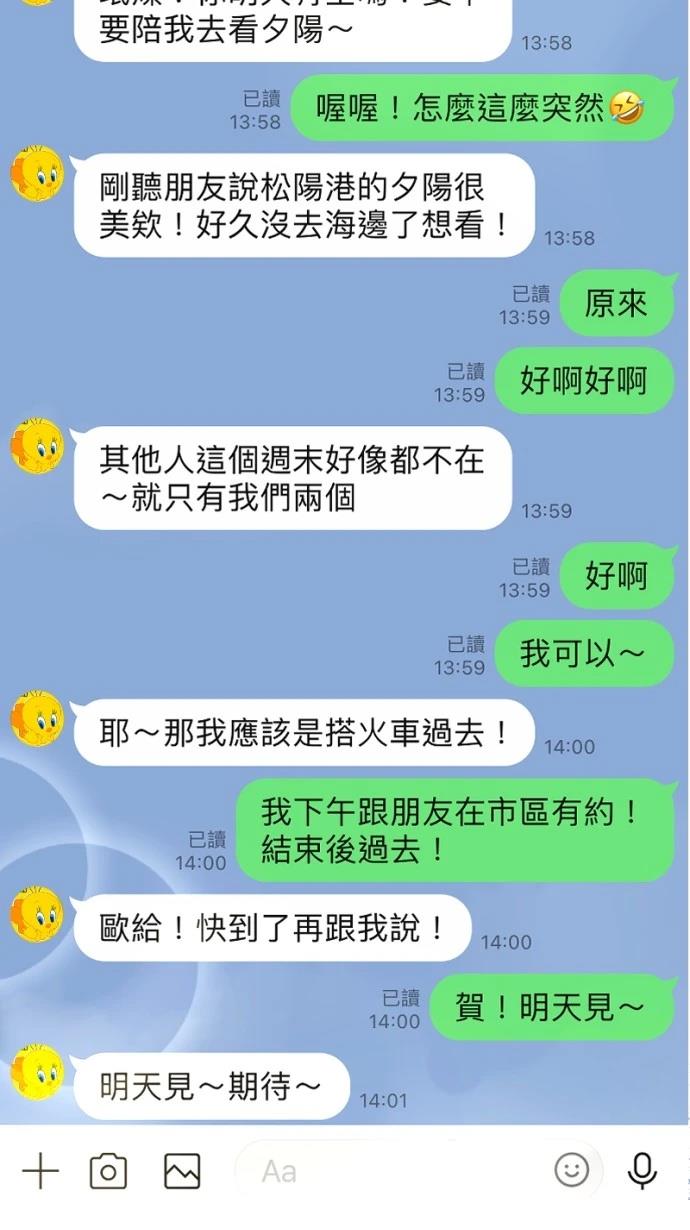
Task: Open the emoji sticker picker
Action: click(x=572, y=1171)
